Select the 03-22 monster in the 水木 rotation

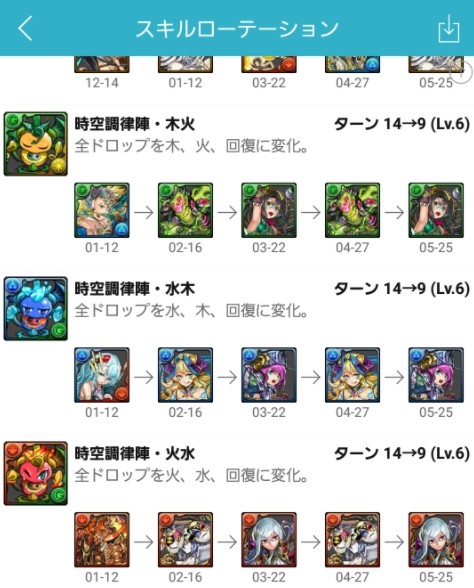pos(269,375)
